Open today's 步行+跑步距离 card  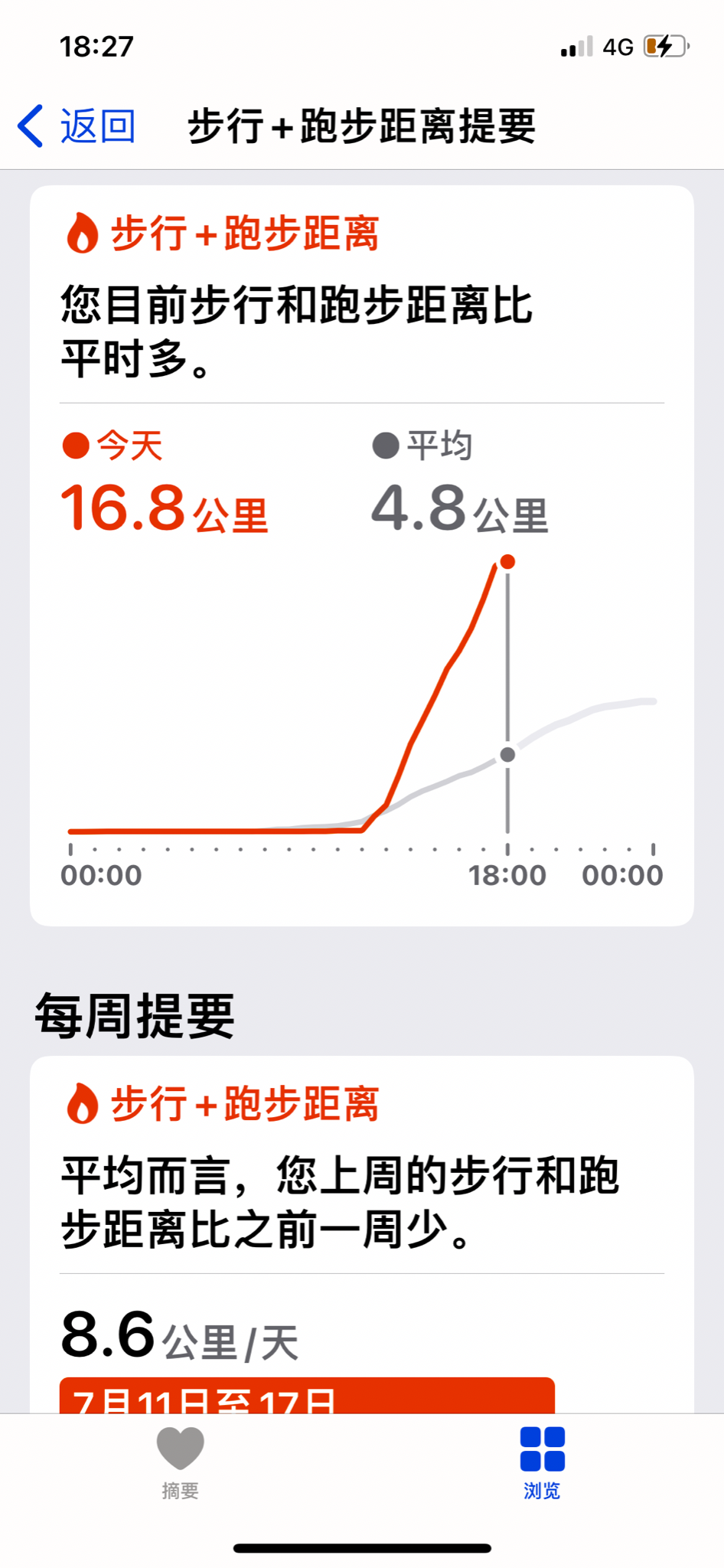pos(362,556)
